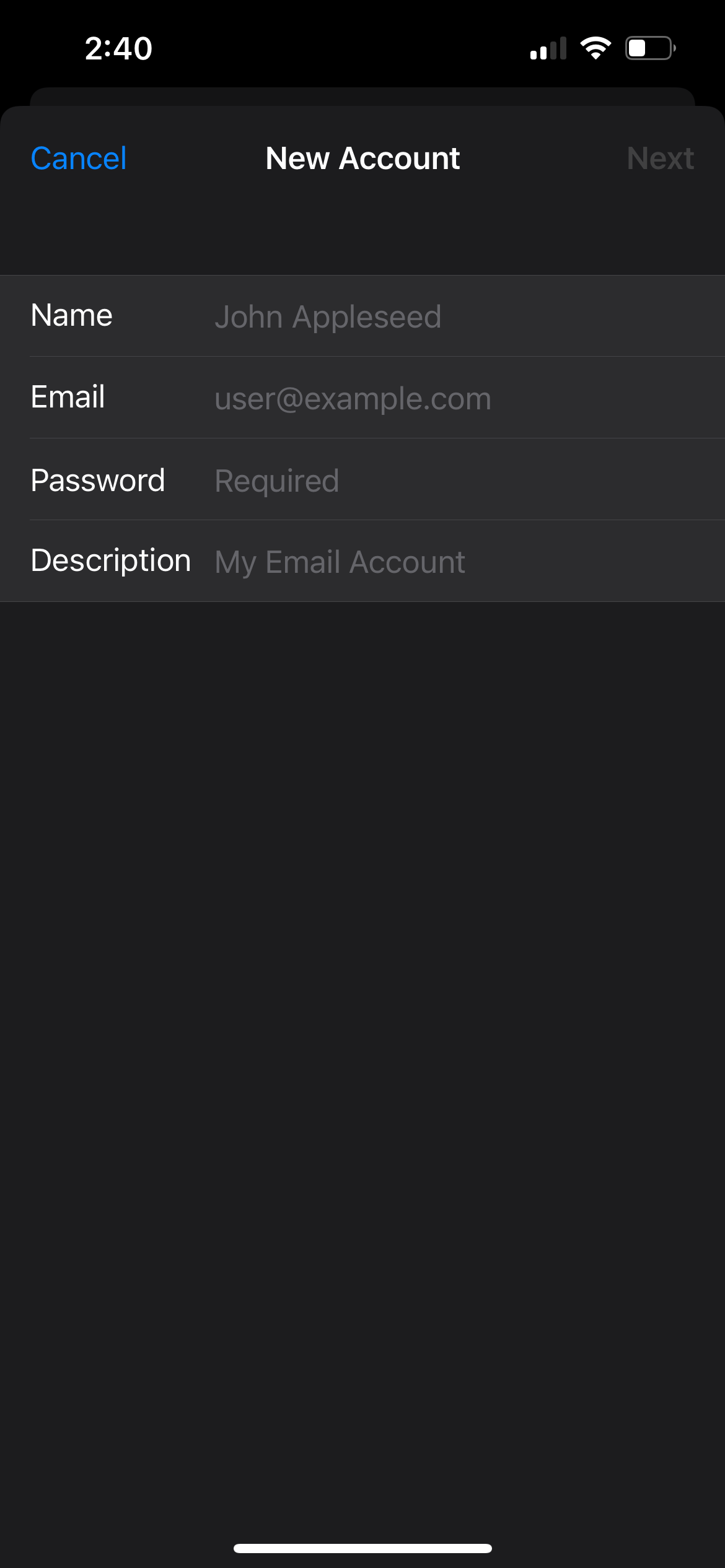Tap the Next button
The width and height of the screenshot is (725, 1568).
tap(660, 159)
